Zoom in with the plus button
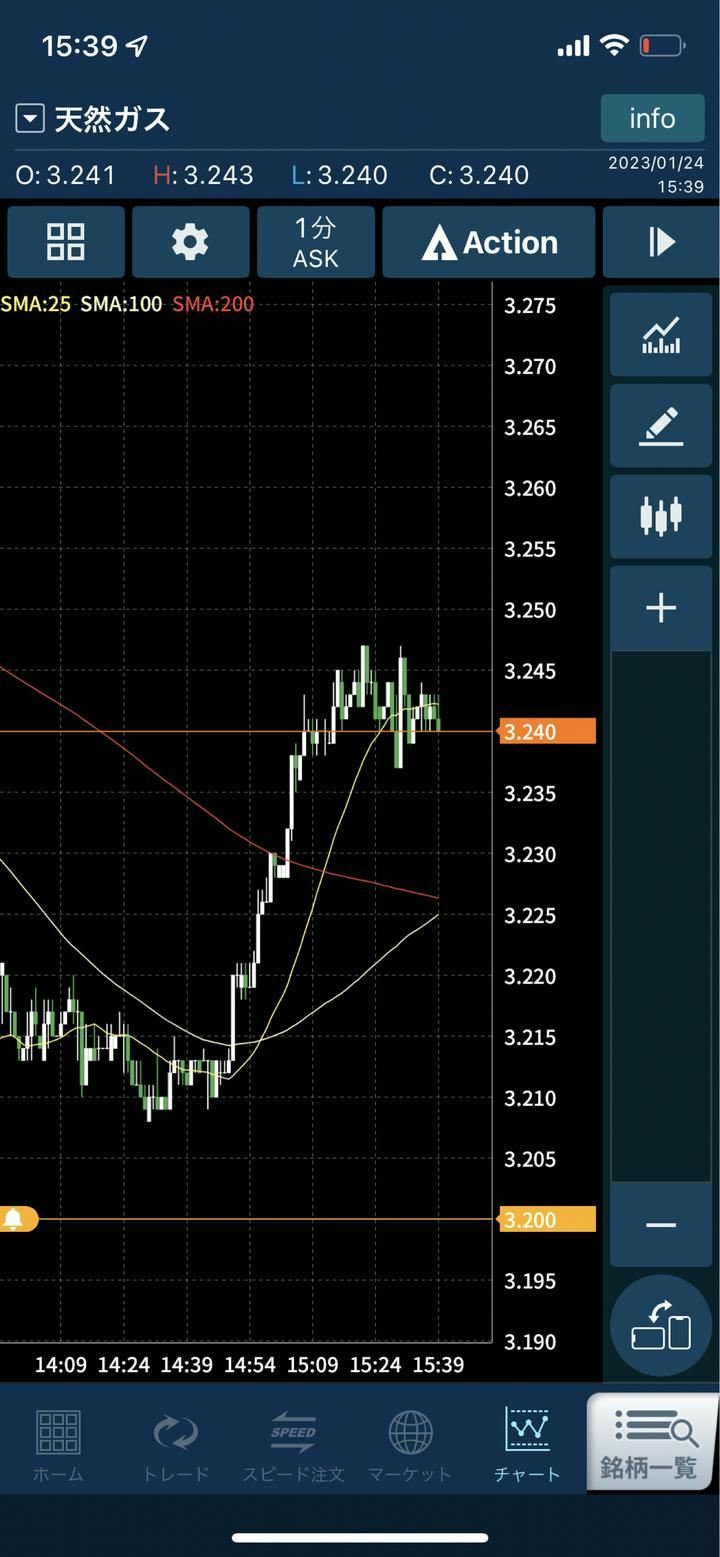 (660, 608)
